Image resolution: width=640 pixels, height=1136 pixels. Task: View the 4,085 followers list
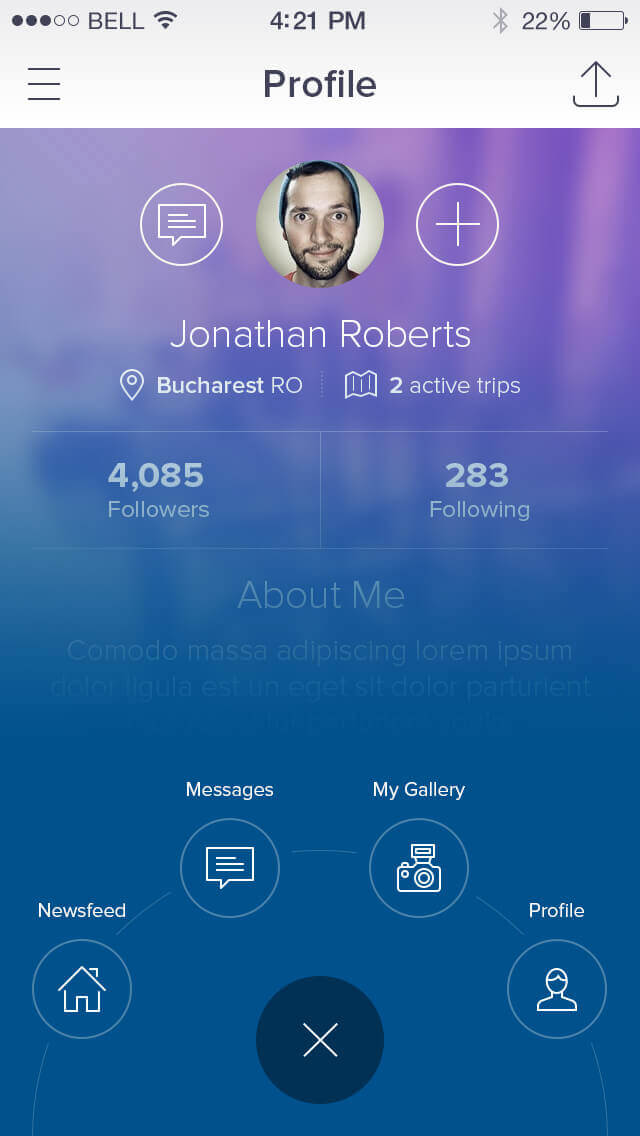click(x=158, y=489)
